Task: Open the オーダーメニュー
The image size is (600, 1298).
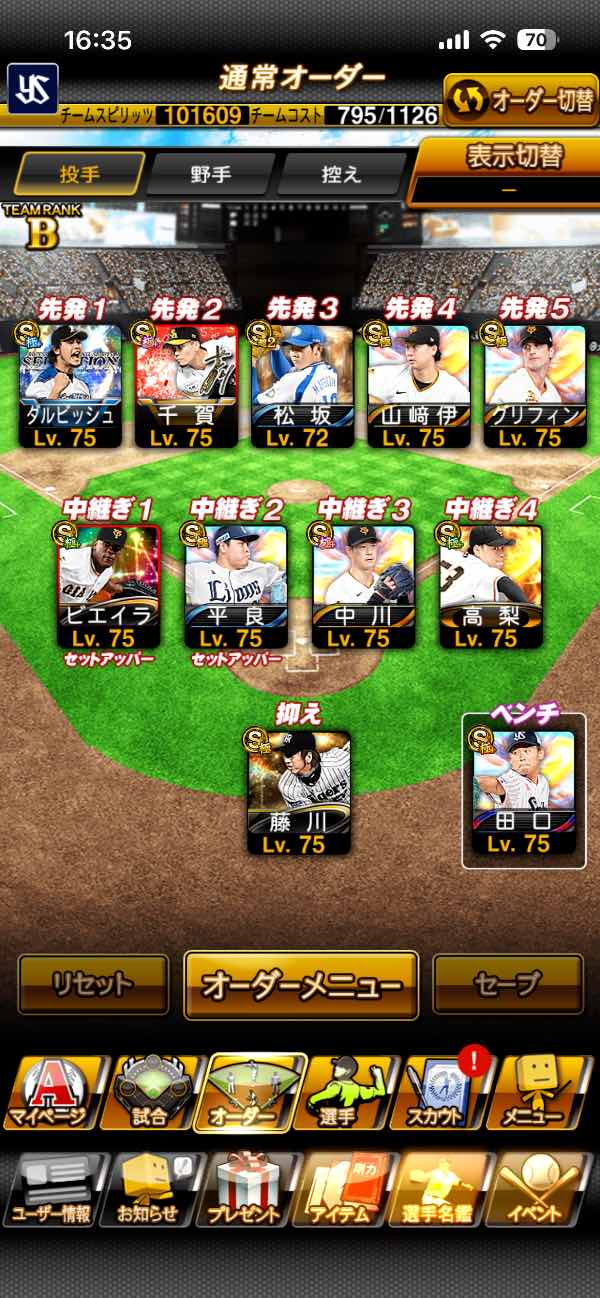Action: [x=301, y=985]
